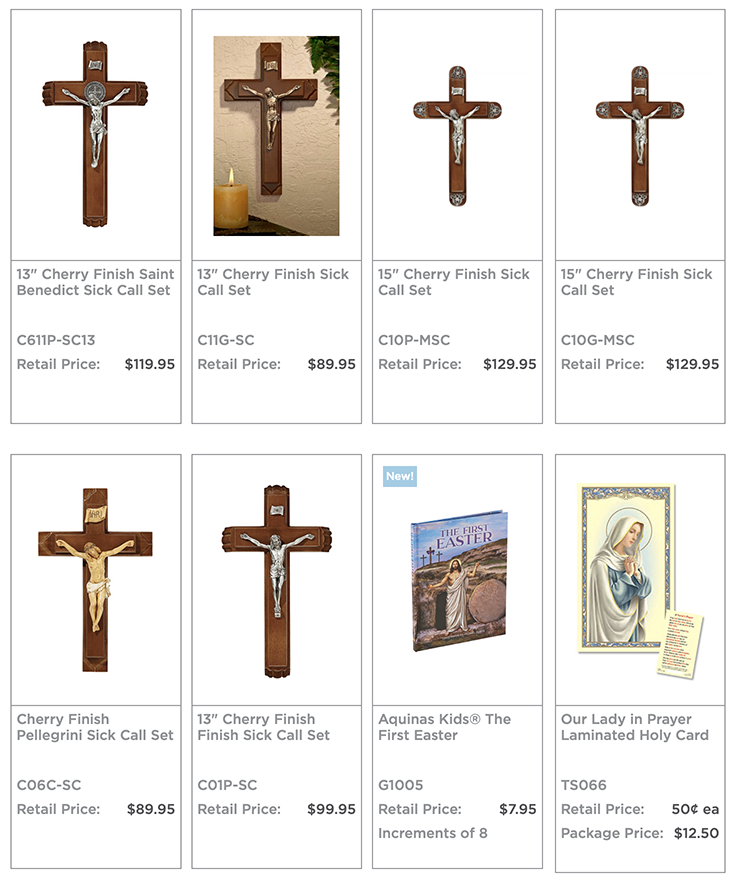
Task: Open the Aquinas Kids The First Easter book
Action: click(x=444, y=727)
